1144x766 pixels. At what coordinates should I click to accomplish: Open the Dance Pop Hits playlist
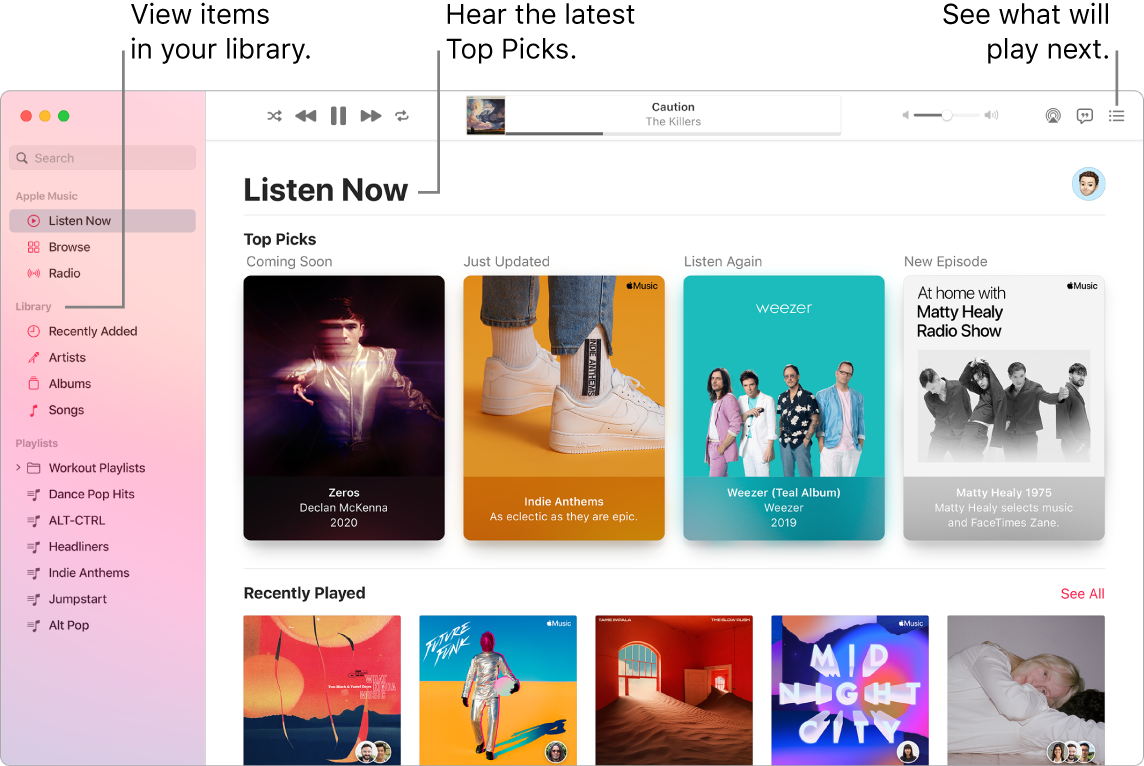(91, 494)
